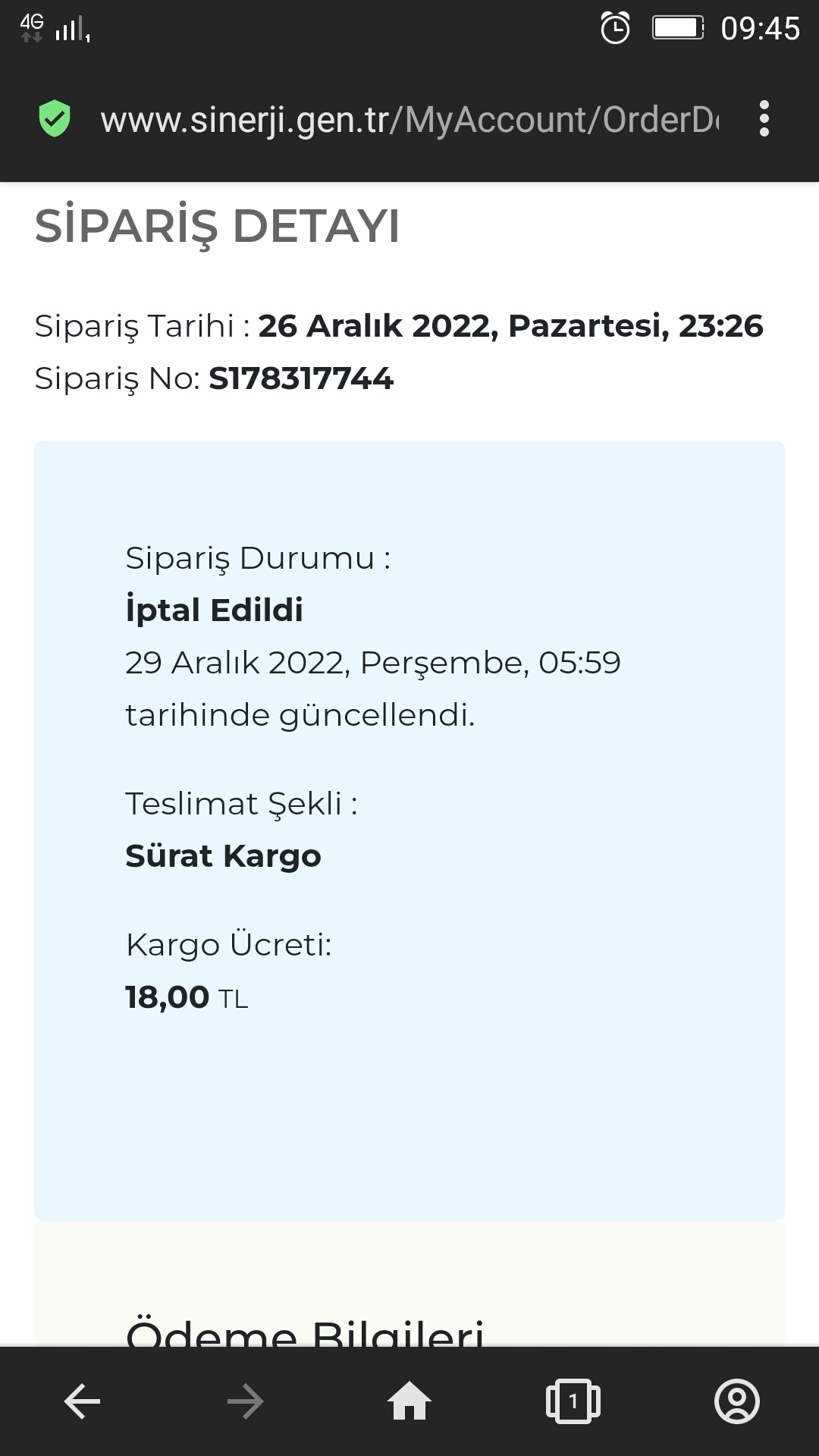Open the tab switcher showing 1 tab
The width and height of the screenshot is (819, 1456).
(x=573, y=1401)
